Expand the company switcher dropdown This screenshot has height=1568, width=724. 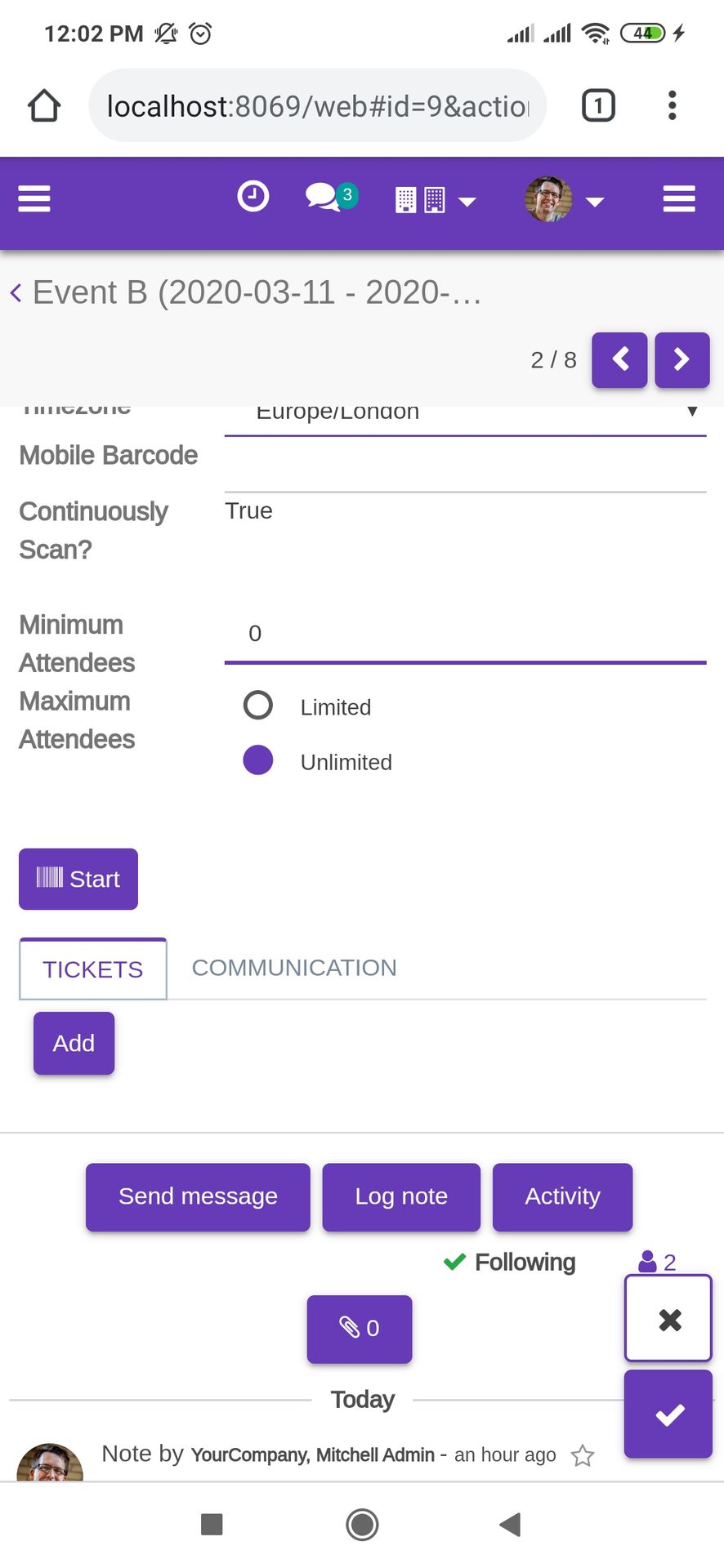(x=436, y=200)
